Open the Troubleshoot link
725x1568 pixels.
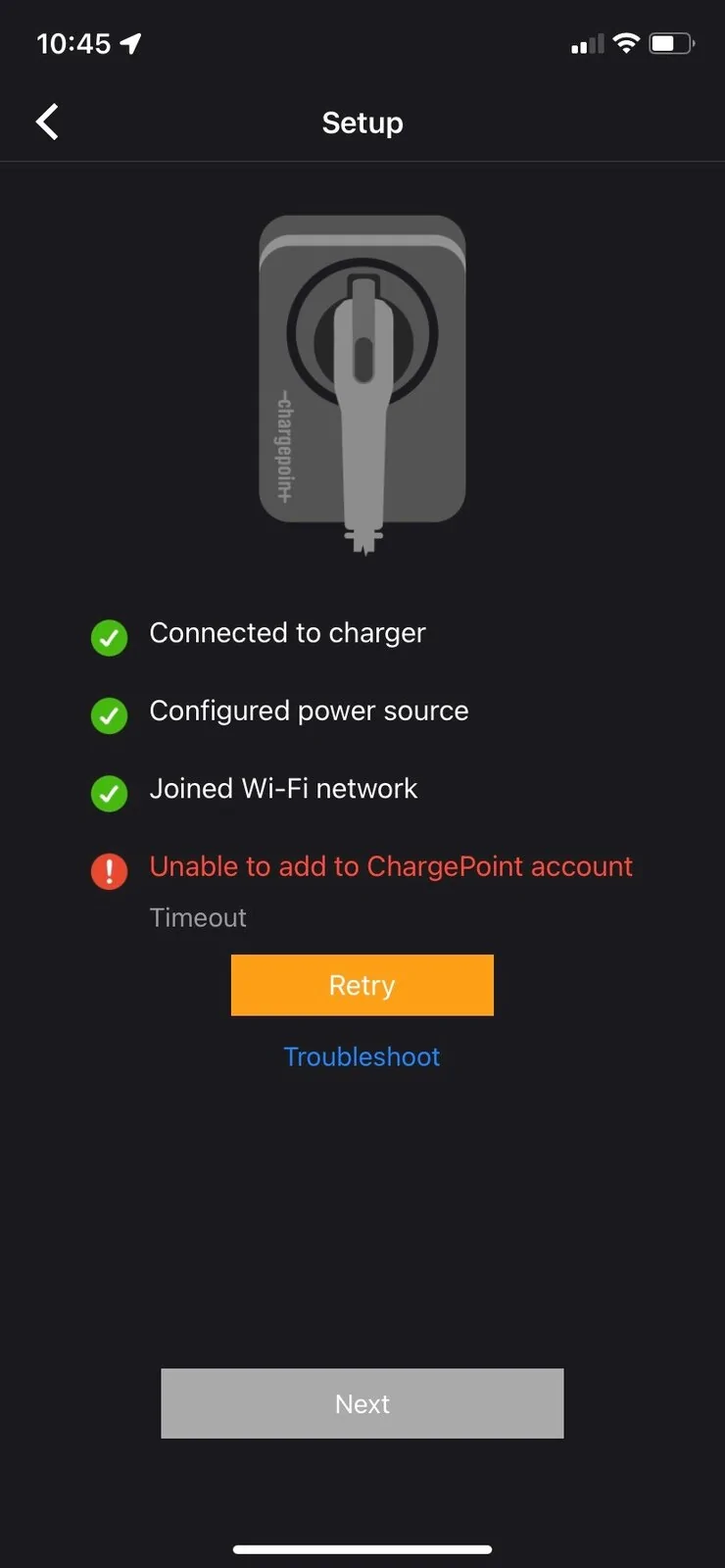362,1056
